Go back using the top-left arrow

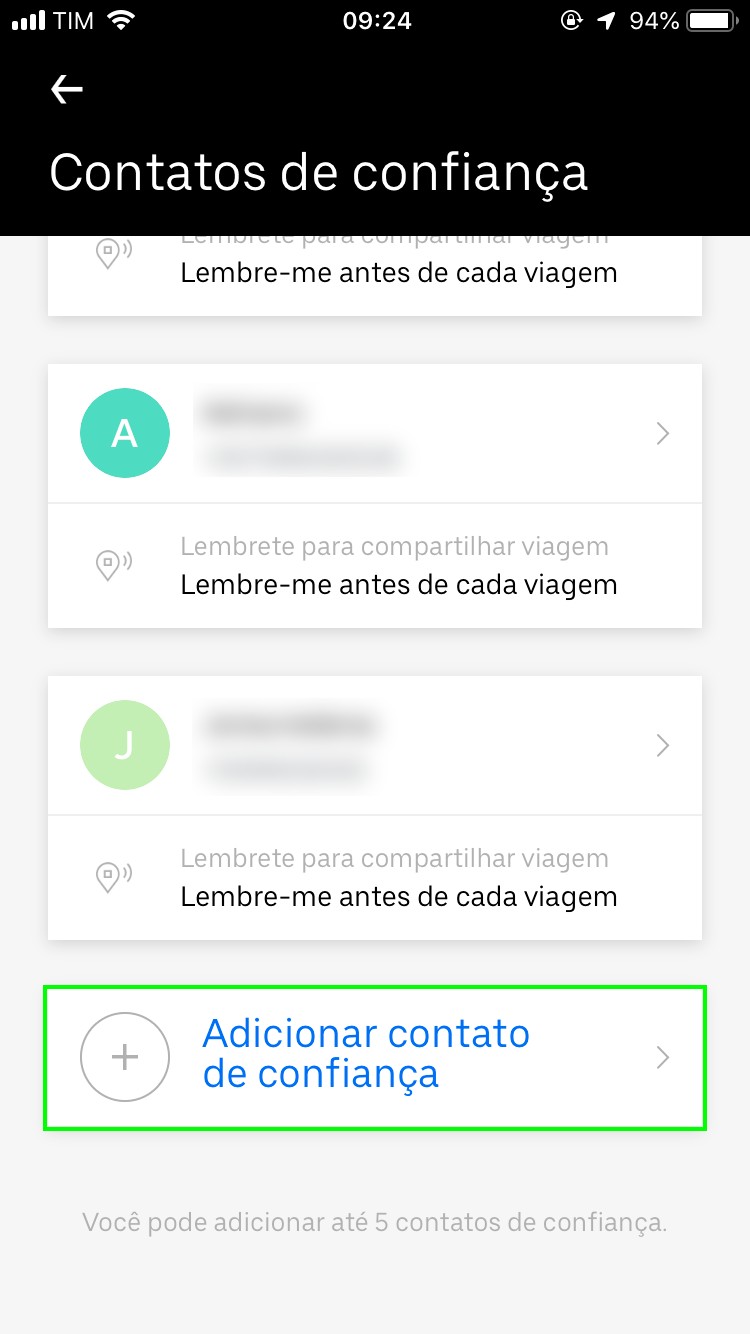tap(67, 90)
